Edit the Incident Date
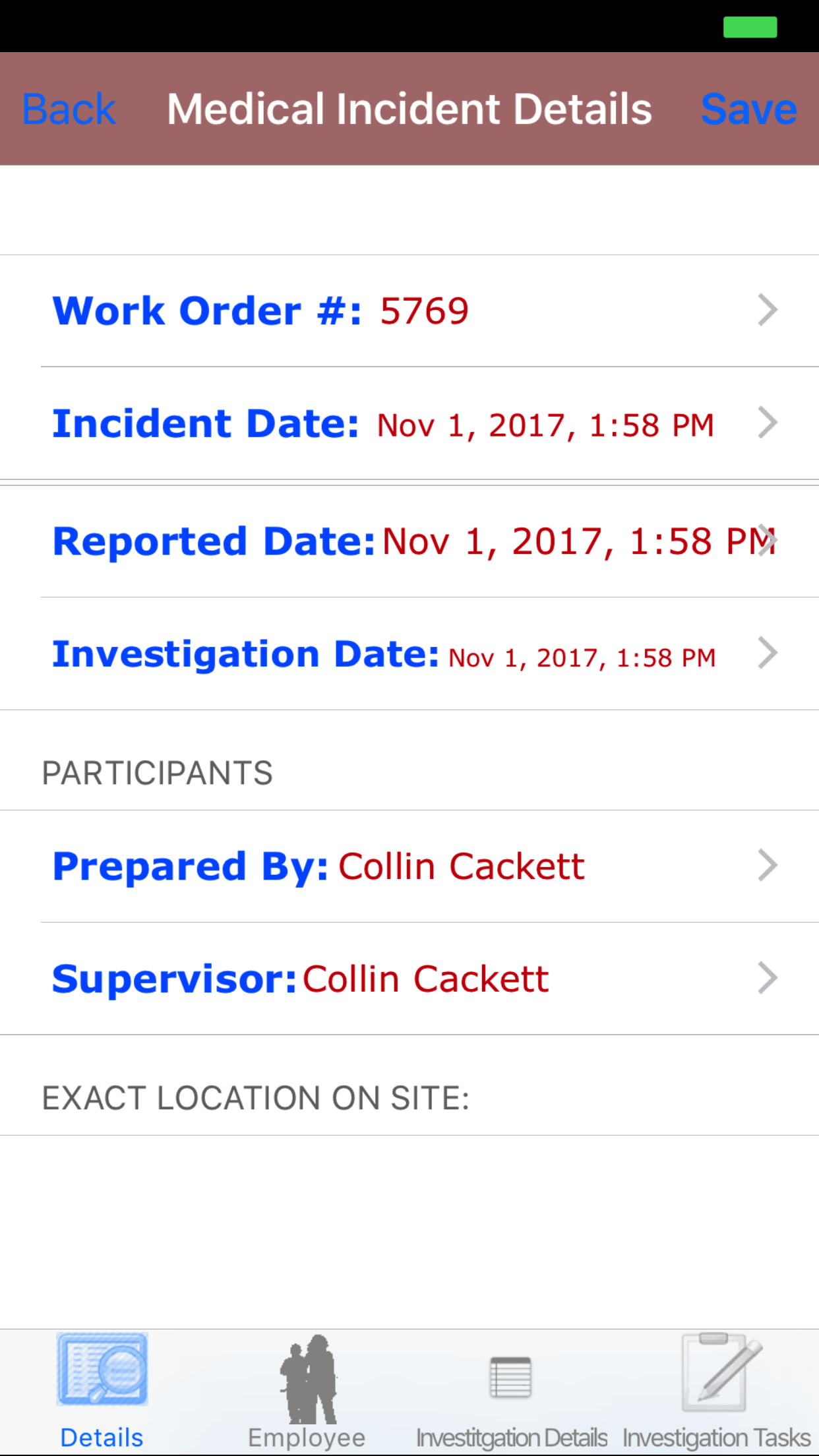Screen dimensions: 819x1456 coord(409,423)
